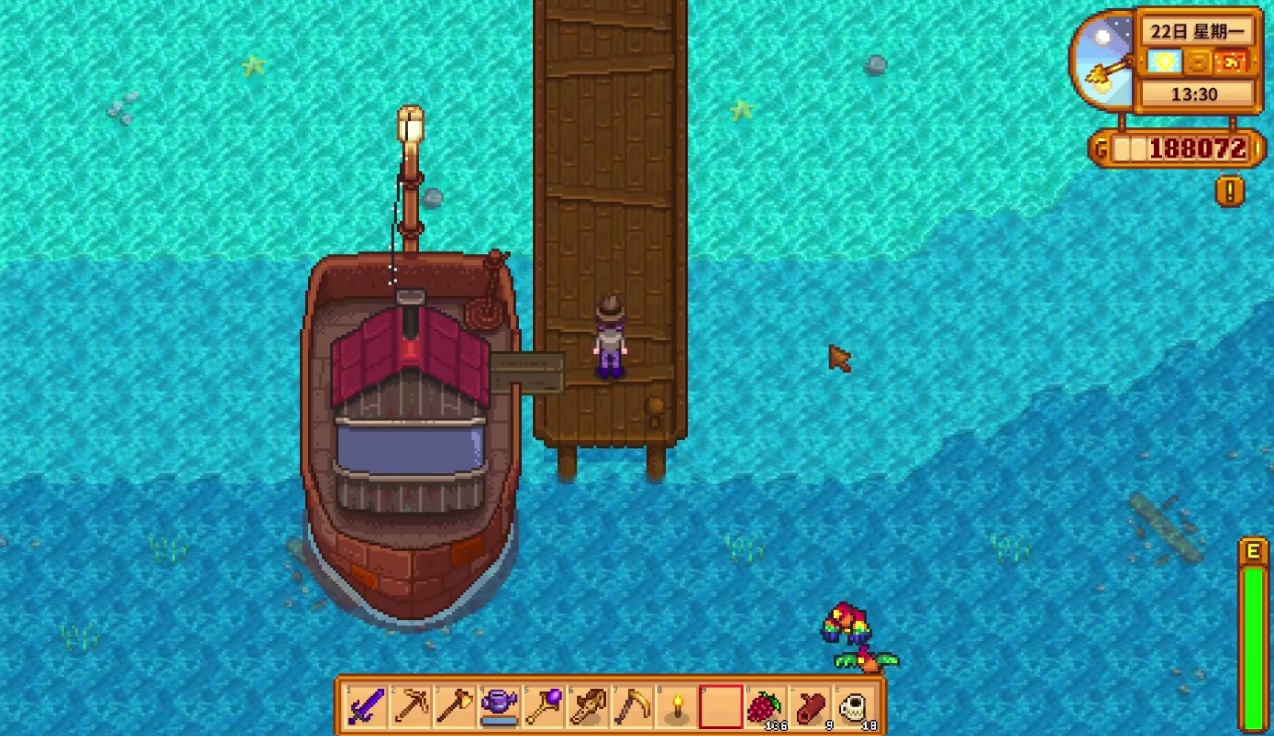
Task: Select the grapes stack of 136
Action: pos(765,707)
